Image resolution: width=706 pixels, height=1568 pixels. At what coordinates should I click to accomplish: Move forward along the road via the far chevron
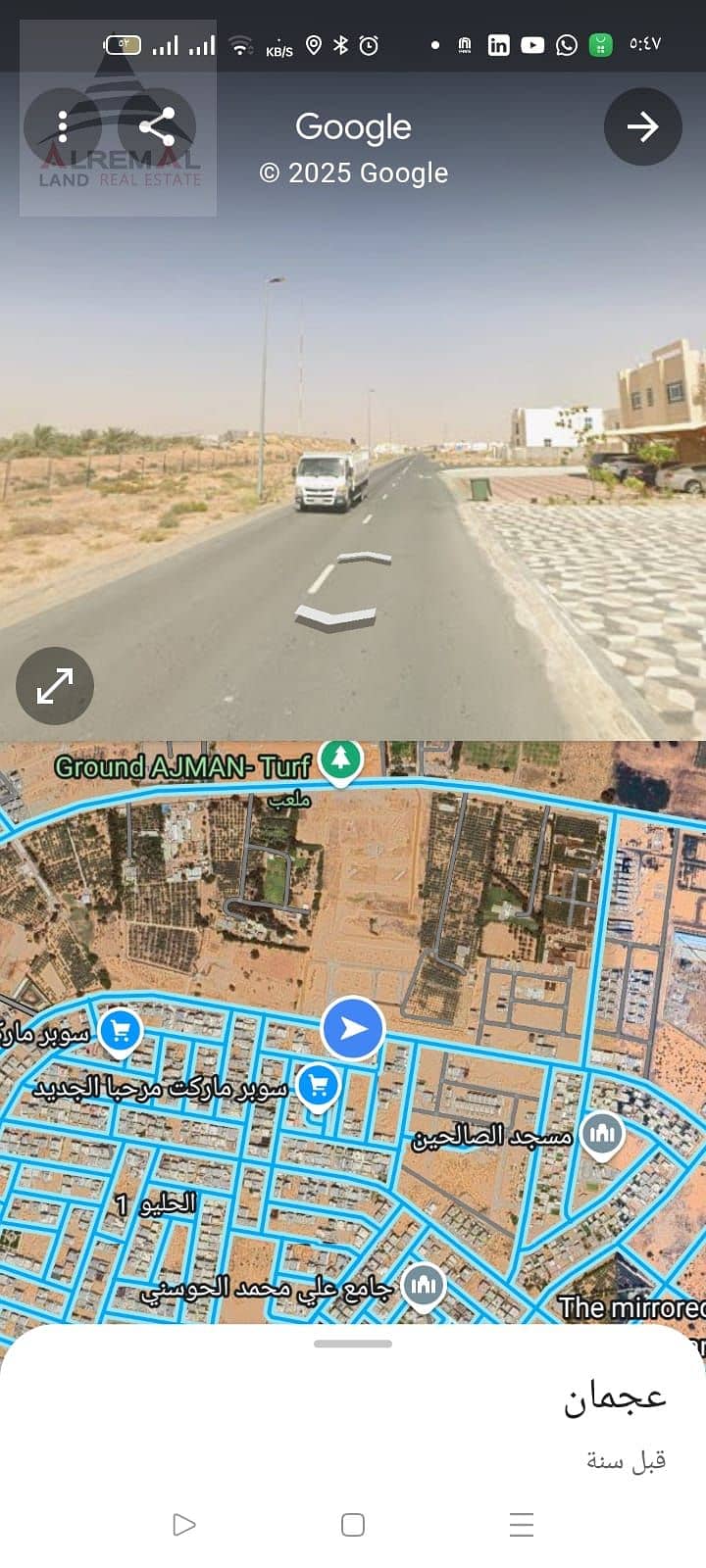tap(365, 559)
